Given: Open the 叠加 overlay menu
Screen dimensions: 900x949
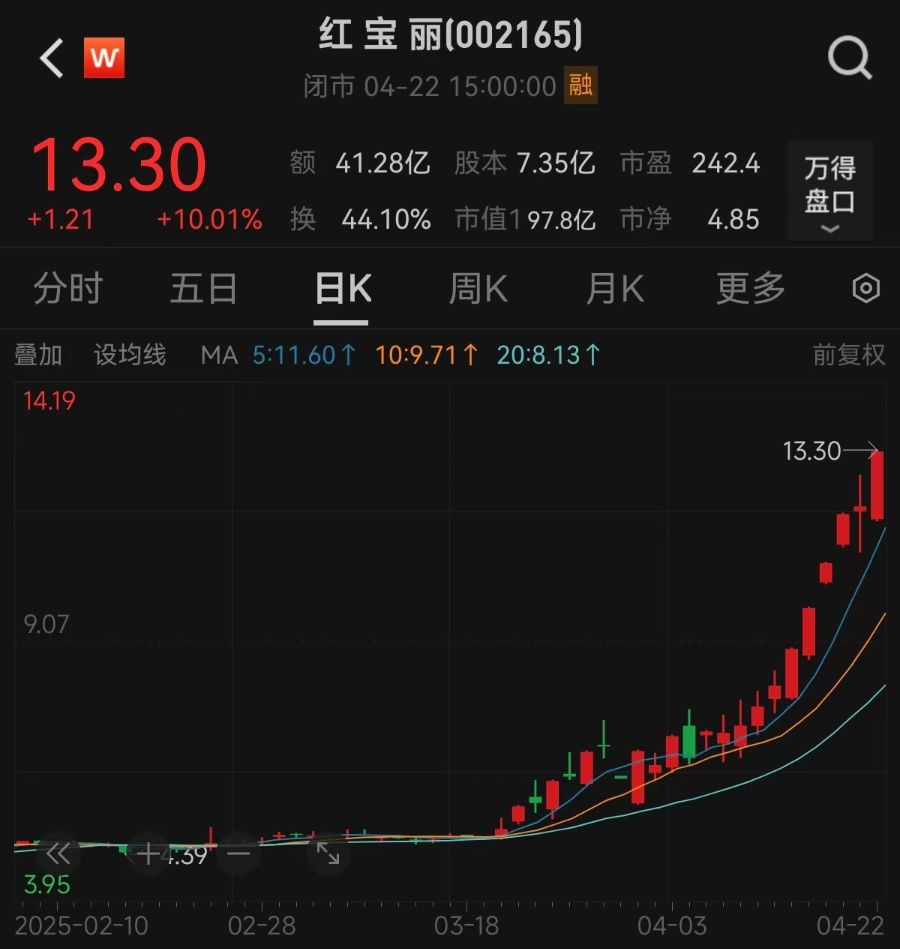Looking at the screenshot, I should pyautogui.click(x=38, y=355).
